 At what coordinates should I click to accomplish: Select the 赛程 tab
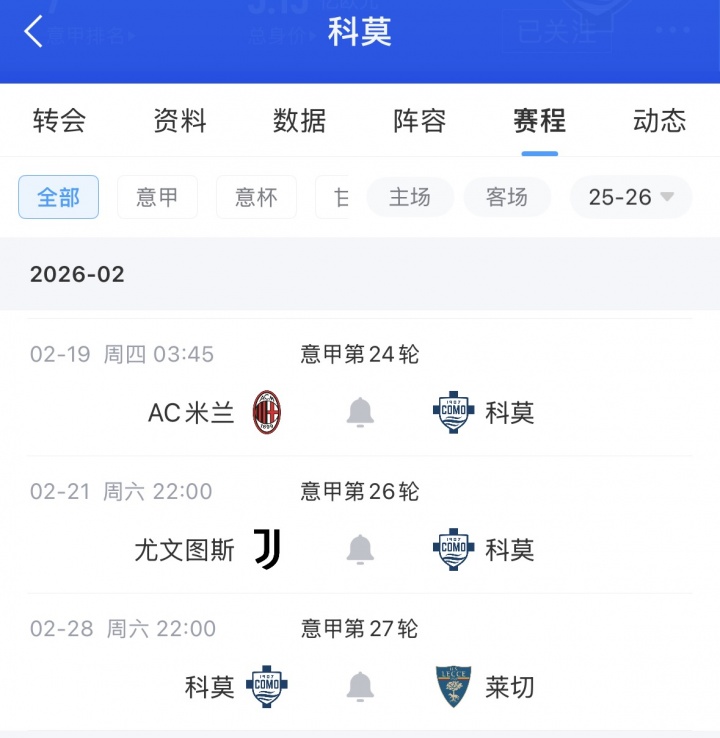[540, 121]
